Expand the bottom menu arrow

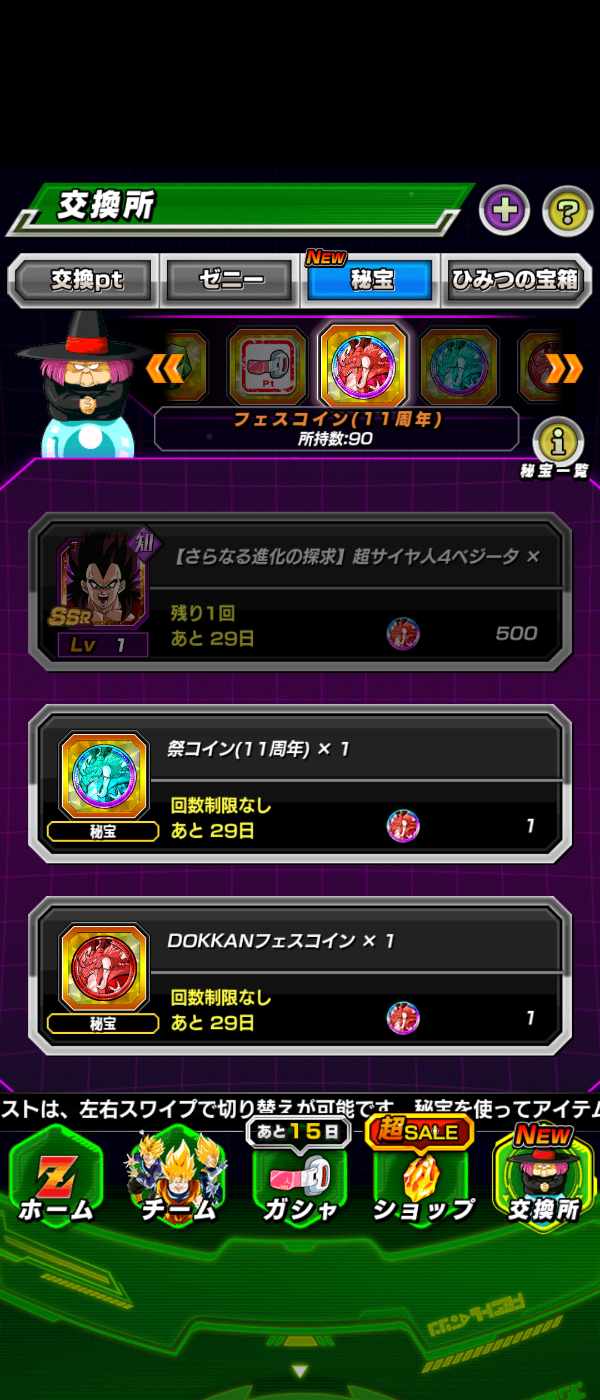coord(299,1369)
